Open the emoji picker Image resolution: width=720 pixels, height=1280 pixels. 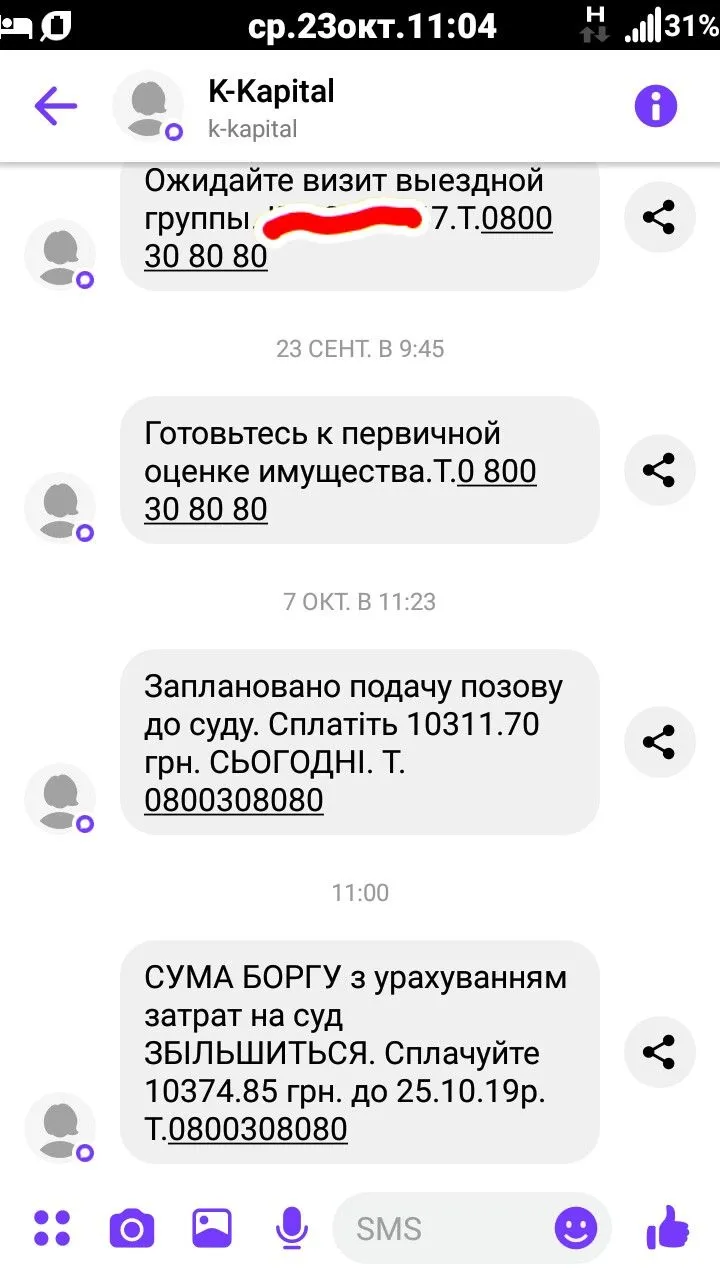(576, 1228)
